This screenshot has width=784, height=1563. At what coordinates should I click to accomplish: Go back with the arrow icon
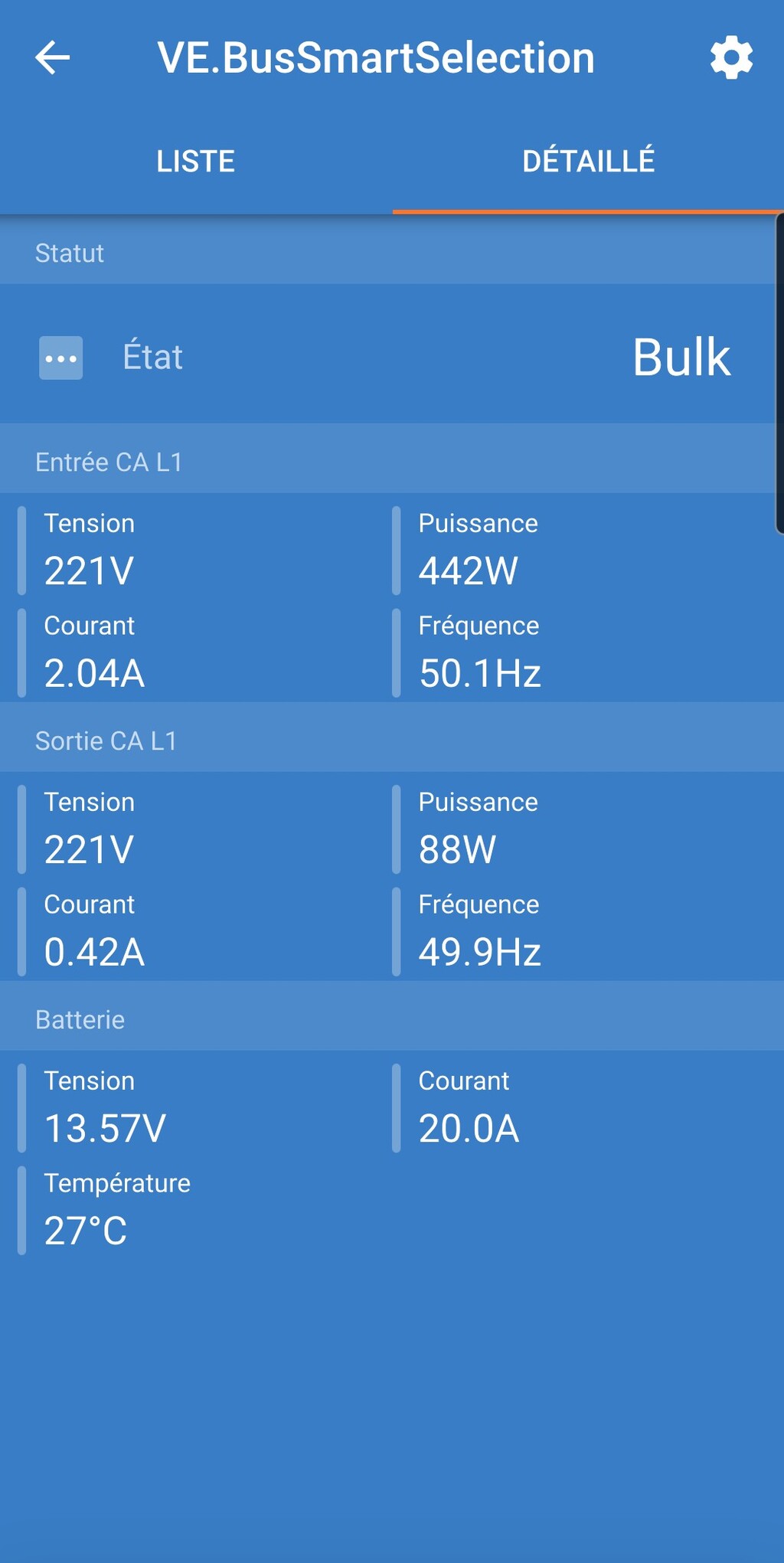click(53, 57)
